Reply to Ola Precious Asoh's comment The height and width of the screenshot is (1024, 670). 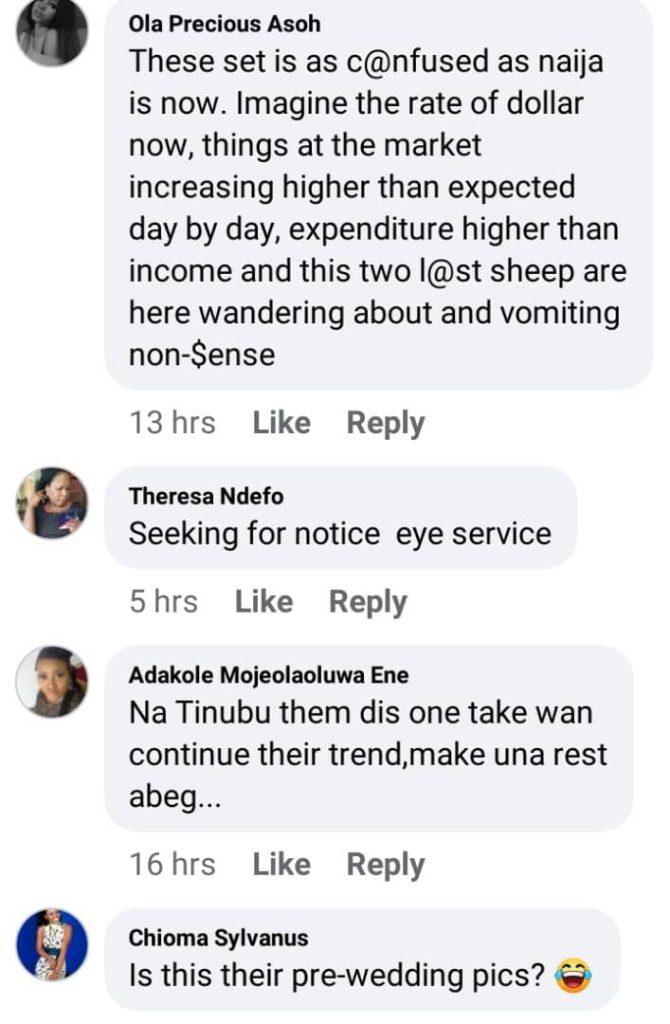pos(385,423)
